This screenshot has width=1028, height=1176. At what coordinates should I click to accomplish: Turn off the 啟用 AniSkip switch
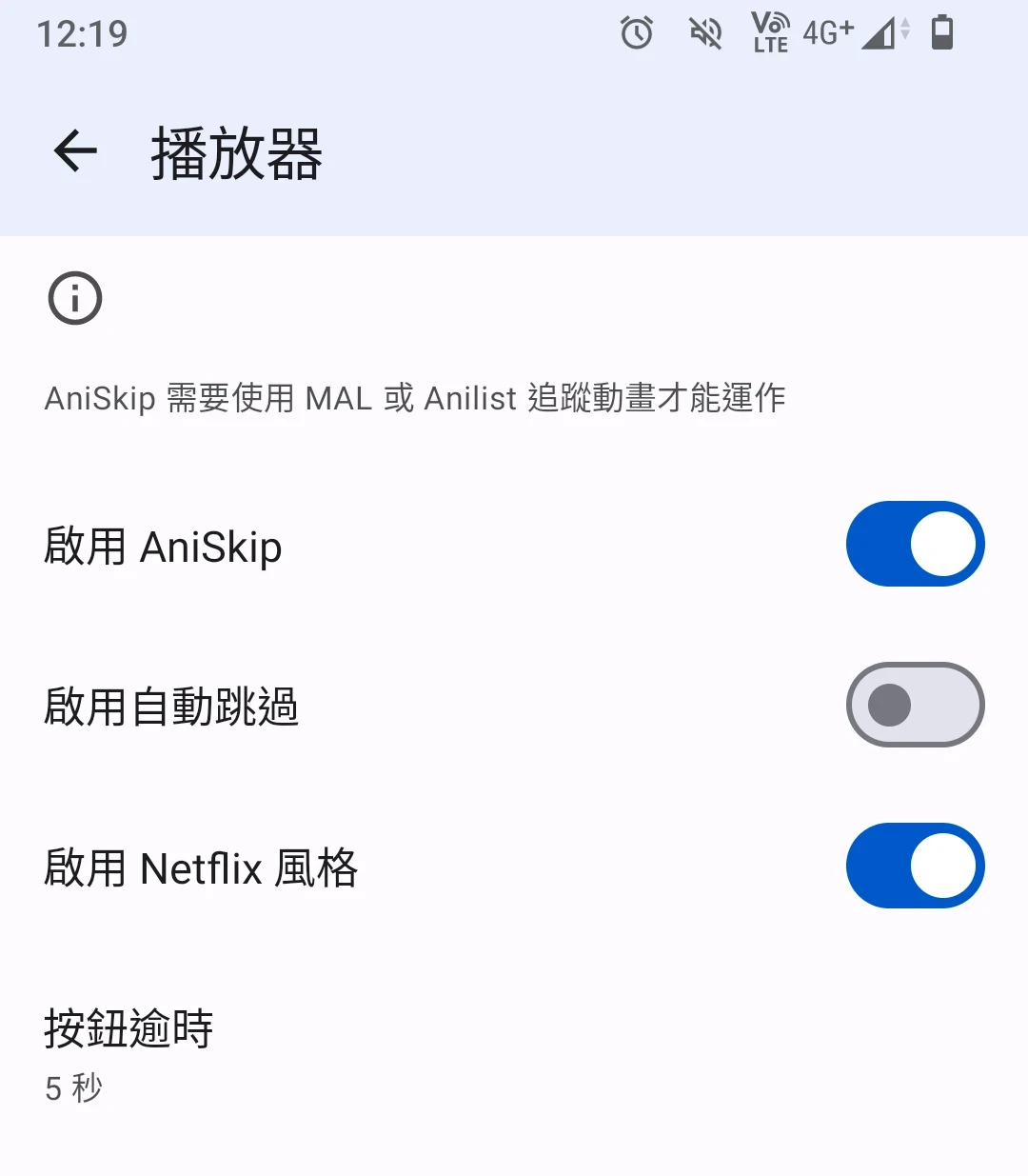click(x=915, y=544)
